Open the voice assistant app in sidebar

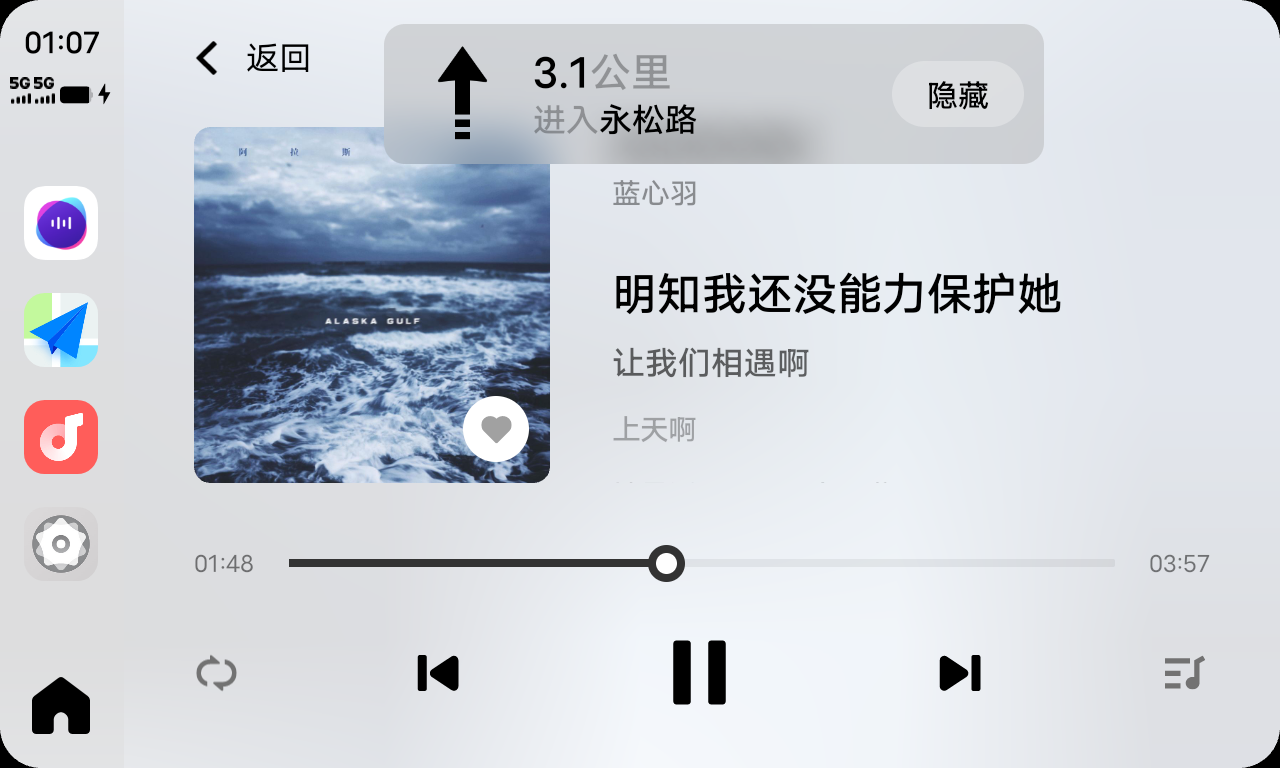pos(61,223)
